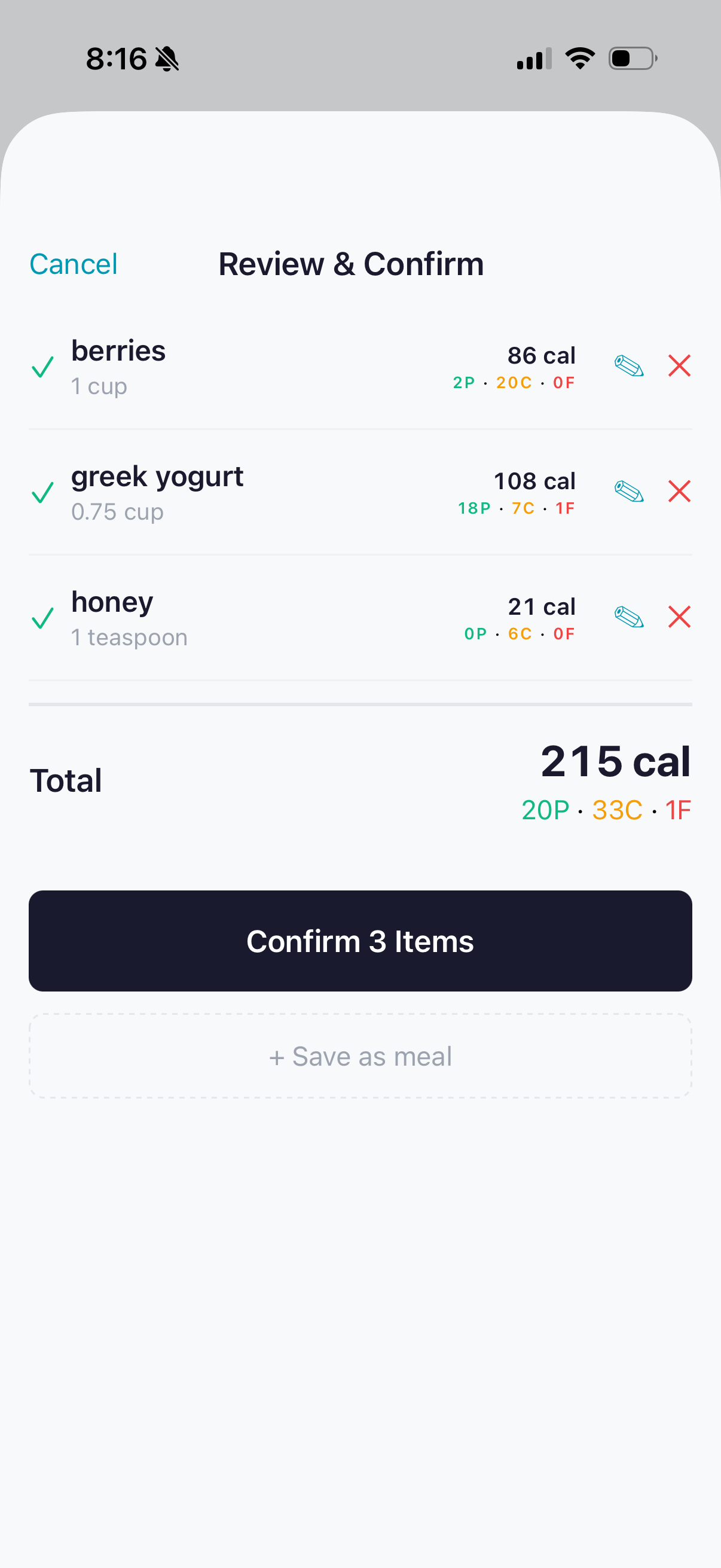Confirm 3 Items
721x1568 pixels.
click(x=360, y=941)
